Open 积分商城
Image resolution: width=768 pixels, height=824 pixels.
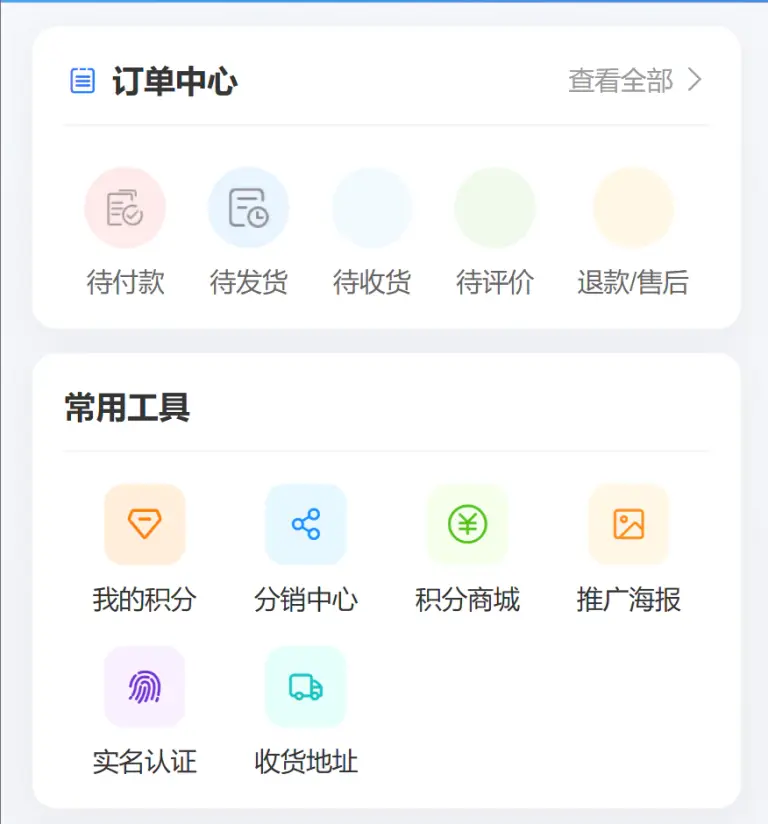point(467,550)
